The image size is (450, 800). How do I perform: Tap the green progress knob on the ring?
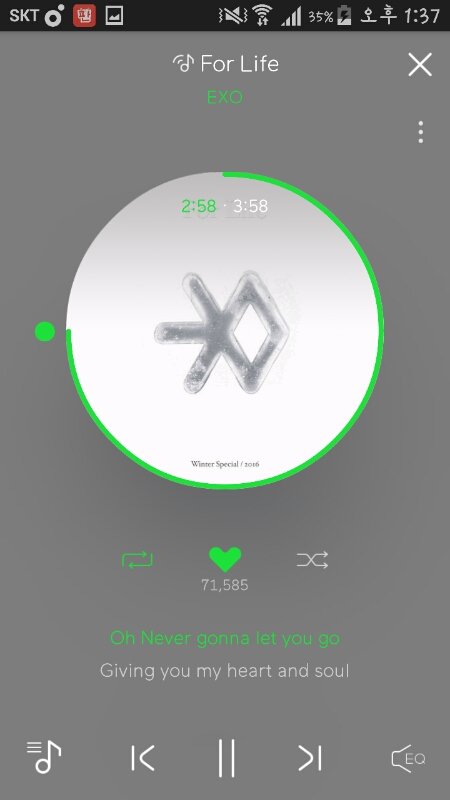45,332
